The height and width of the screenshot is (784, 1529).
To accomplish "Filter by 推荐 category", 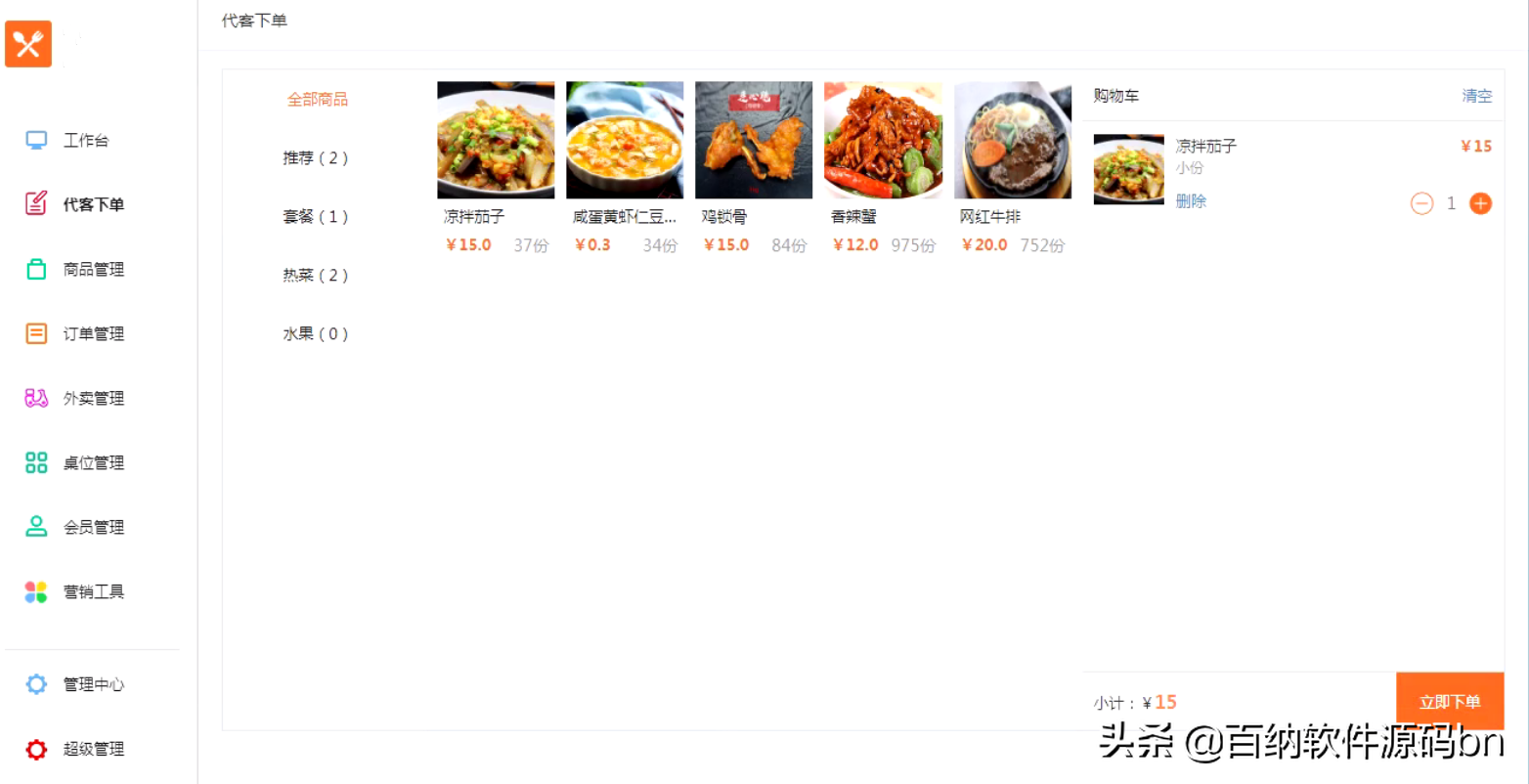I will point(316,158).
